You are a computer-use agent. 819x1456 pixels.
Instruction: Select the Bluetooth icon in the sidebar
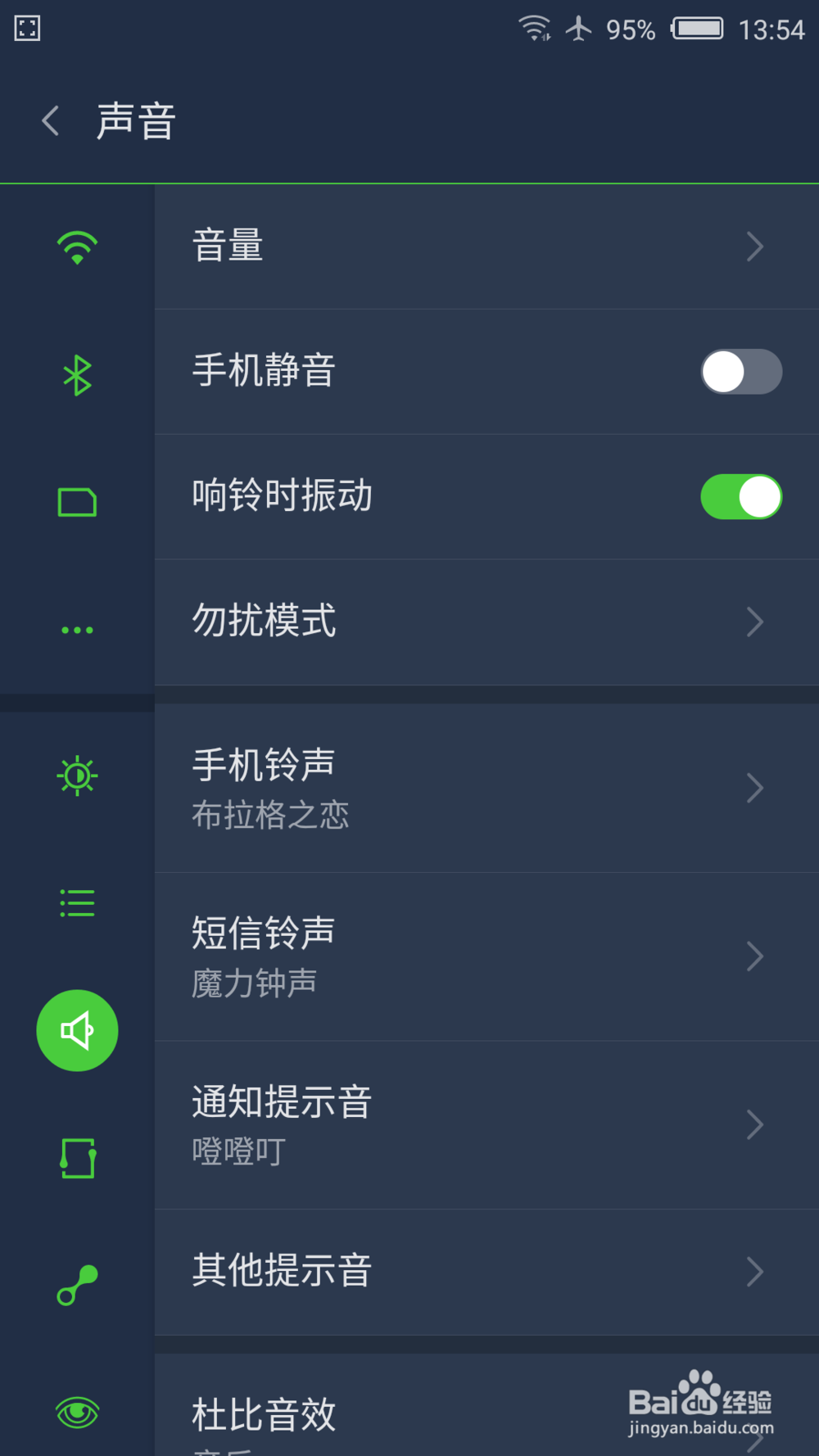click(x=77, y=373)
